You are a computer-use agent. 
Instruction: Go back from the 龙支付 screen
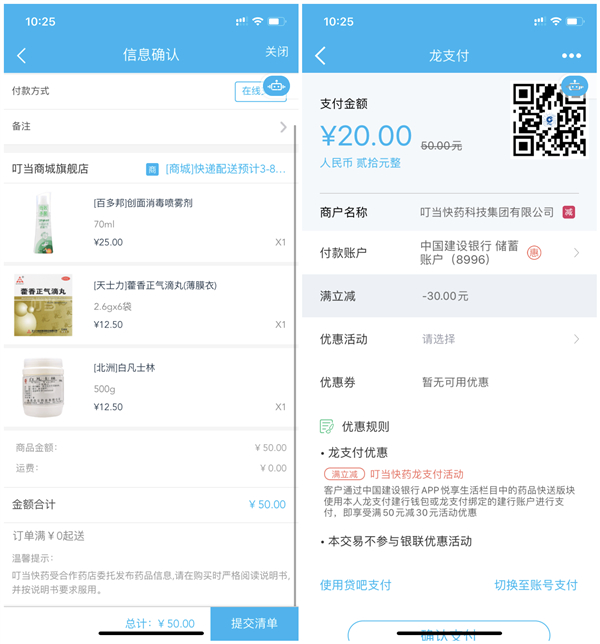(x=321, y=56)
